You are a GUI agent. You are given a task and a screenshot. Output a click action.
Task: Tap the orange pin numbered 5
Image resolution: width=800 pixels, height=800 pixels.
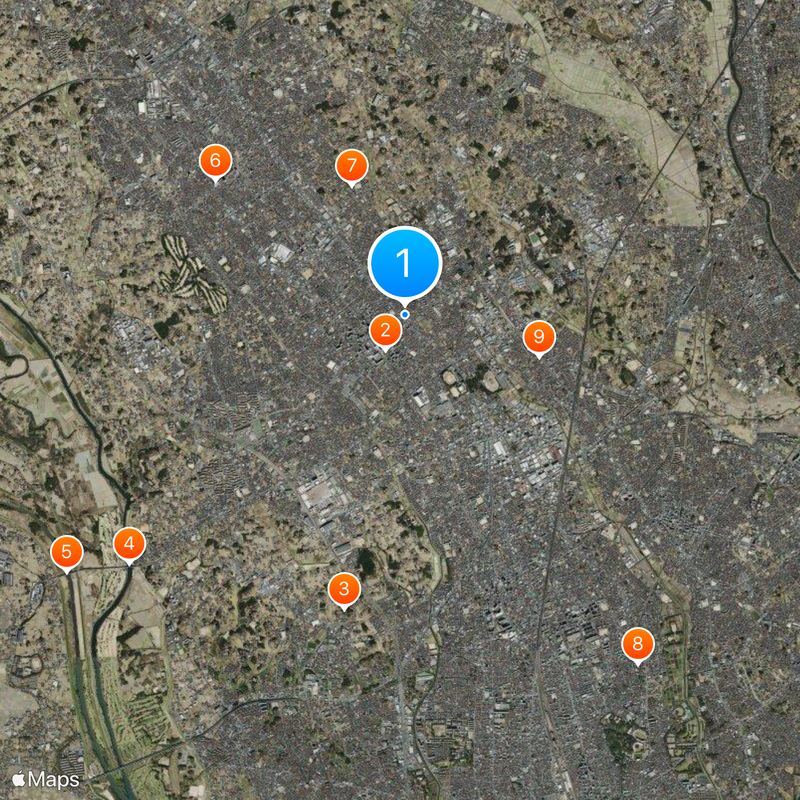67,551
